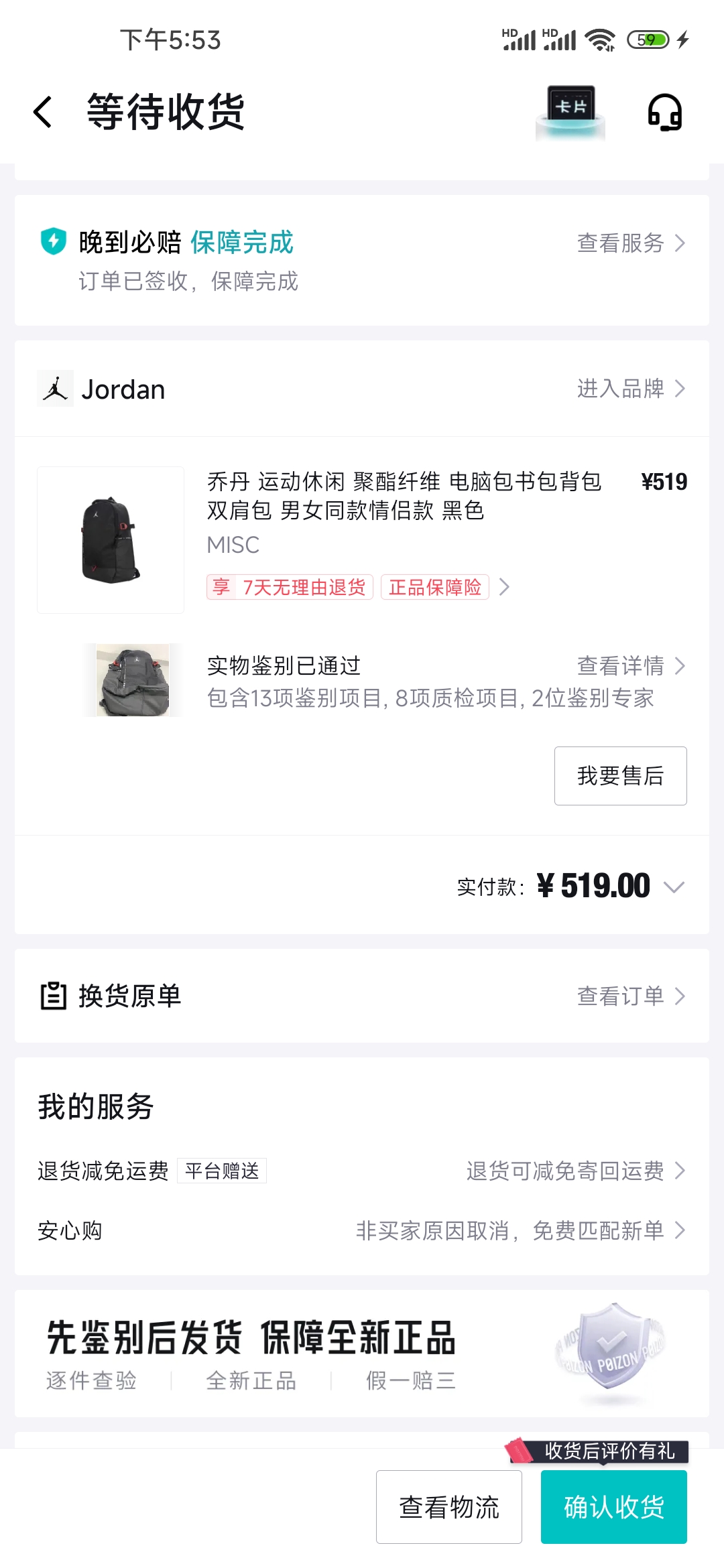The height and width of the screenshot is (1568, 724).
Task: Tap the 查看物流 button
Action: coord(448,1507)
